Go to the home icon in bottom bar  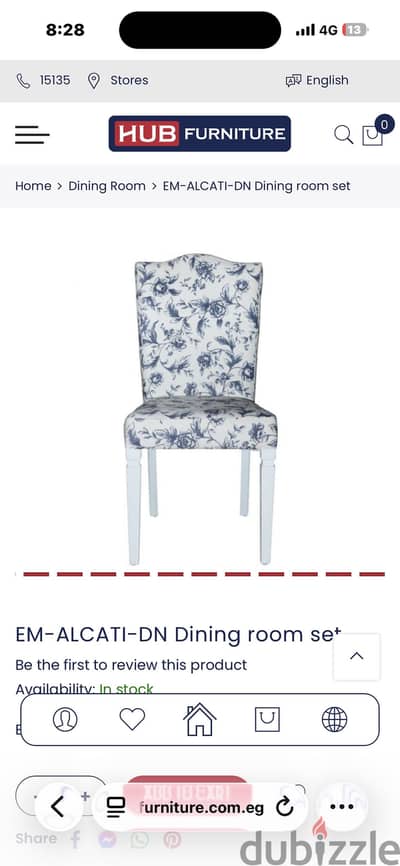click(199, 719)
